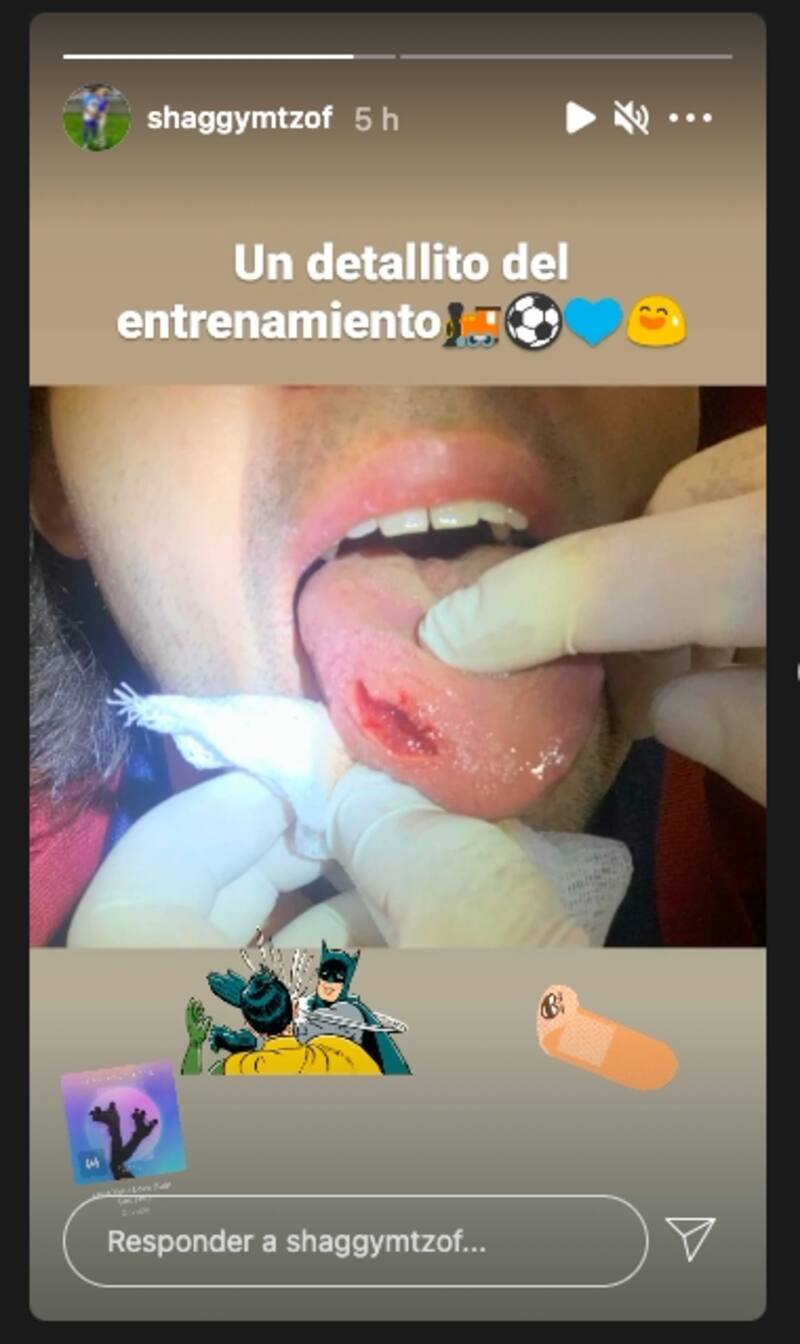Tap the shaggymtzof username
The image size is (800, 1344).
click(x=239, y=118)
